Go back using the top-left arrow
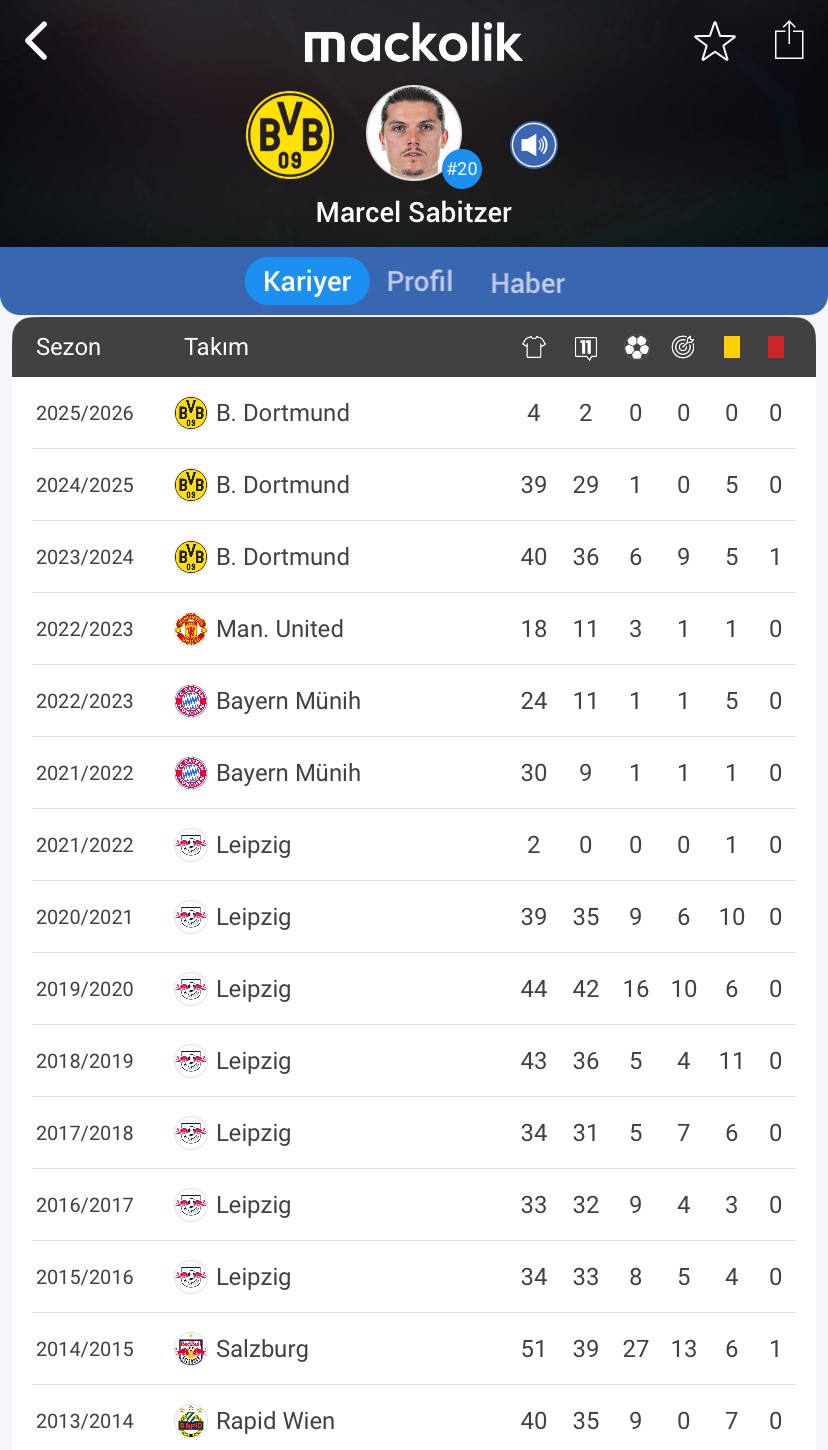The height and width of the screenshot is (1450, 828). [x=37, y=42]
